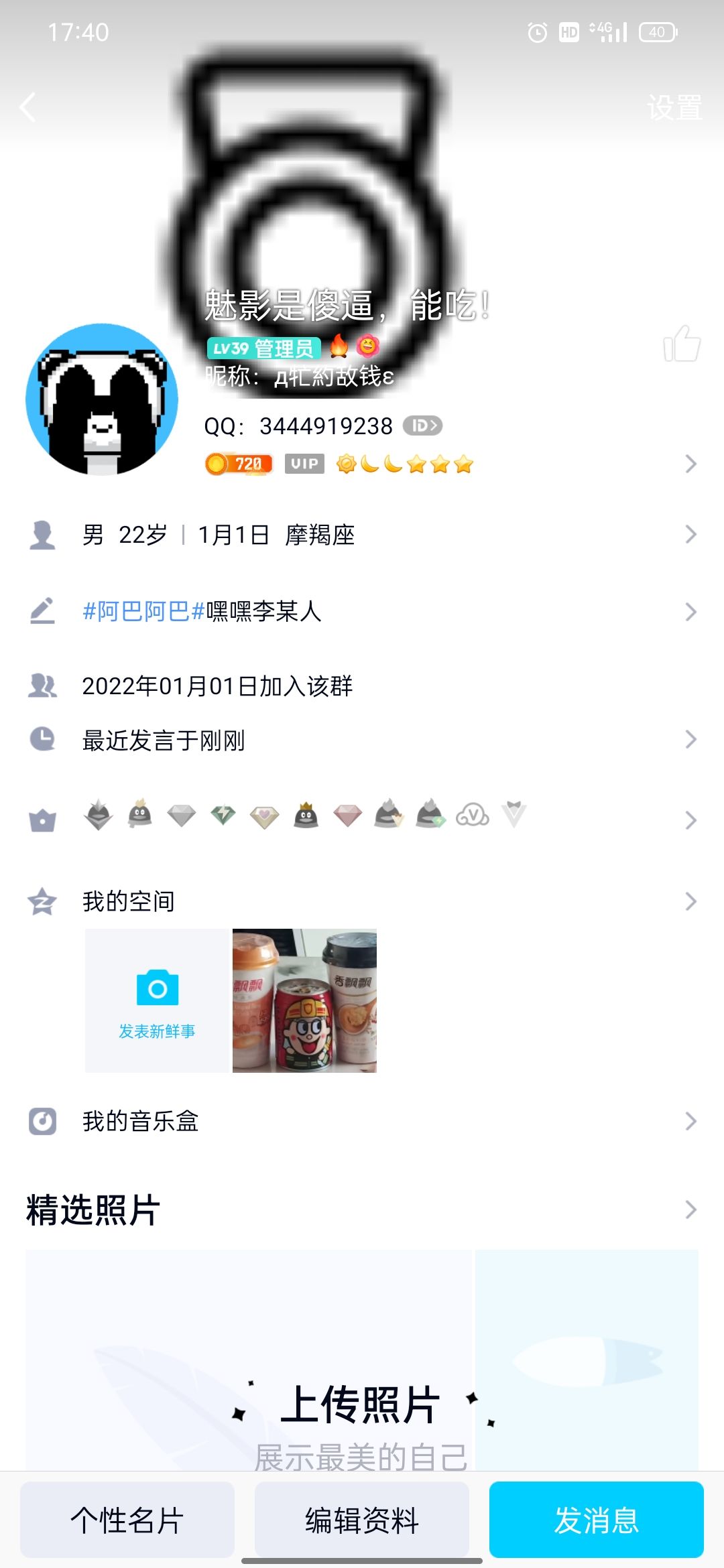Go back using the top-left arrow
The width and height of the screenshot is (724, 1568).
pyautogui.click(x=28, y=107)
